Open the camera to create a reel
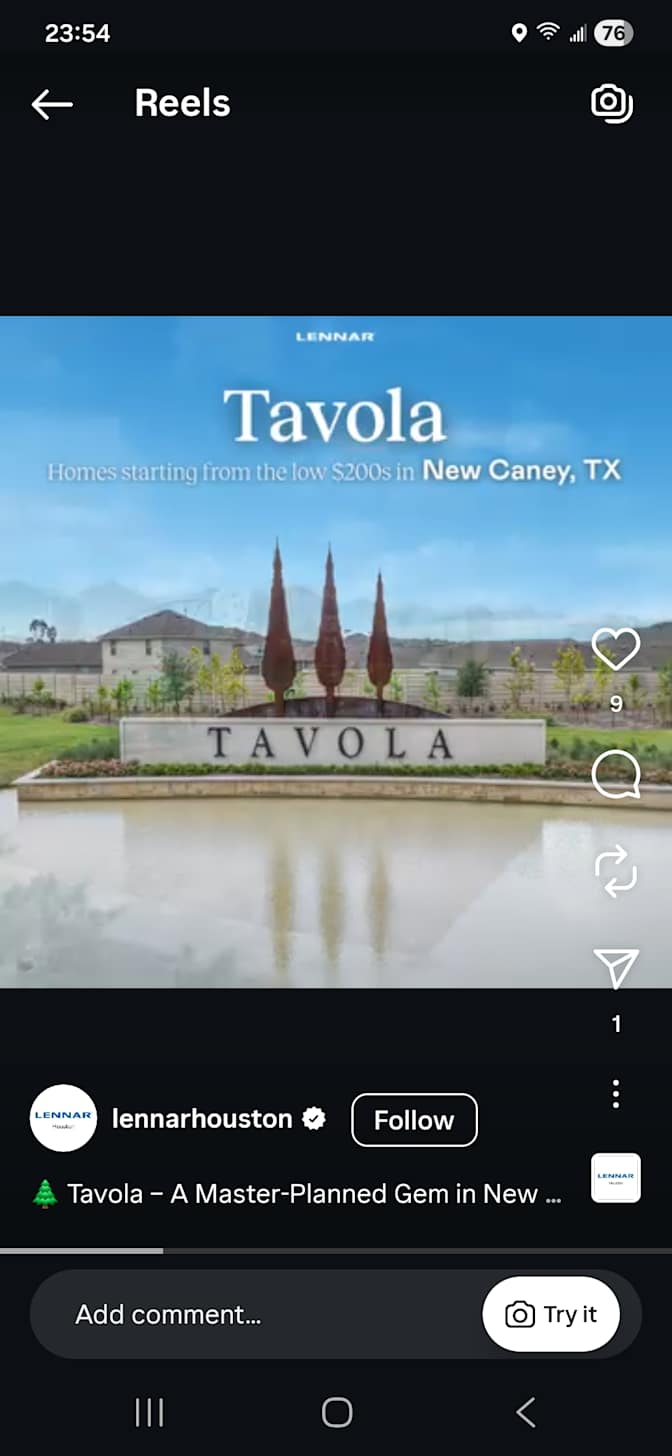This screenshot has height=1456, width=672. click(x=611, y=103)
